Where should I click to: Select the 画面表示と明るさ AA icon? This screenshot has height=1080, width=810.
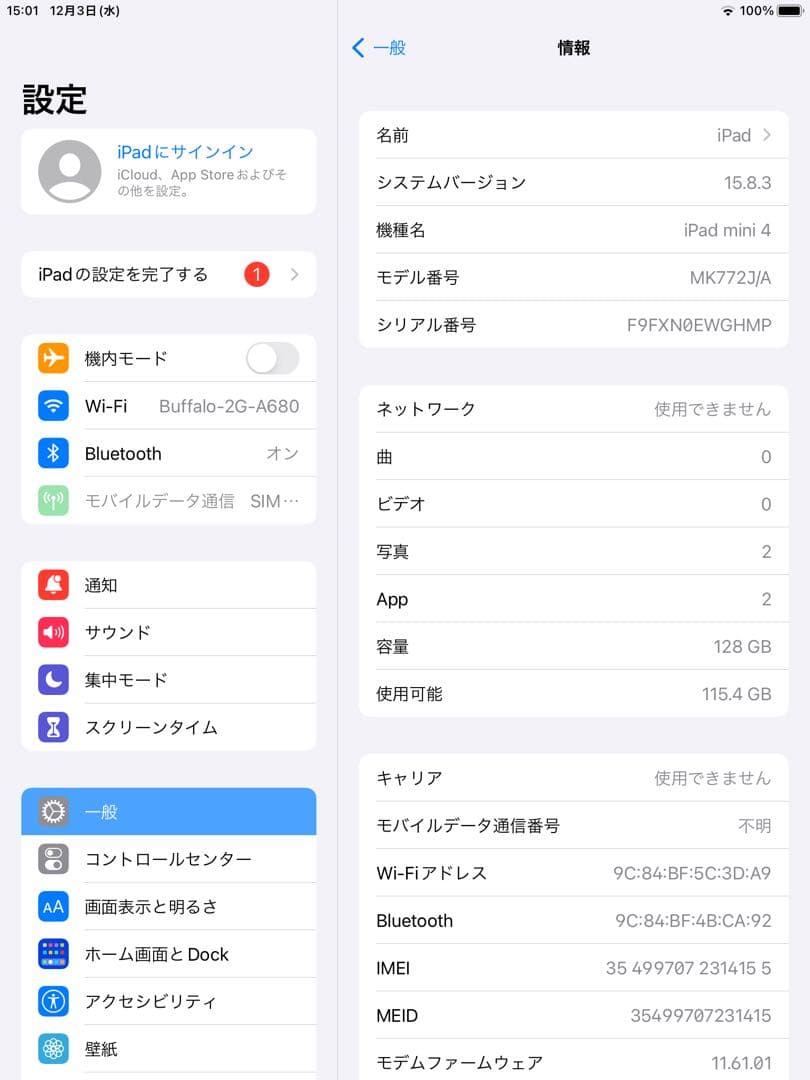pyautogui.click(x=52, y=906)
